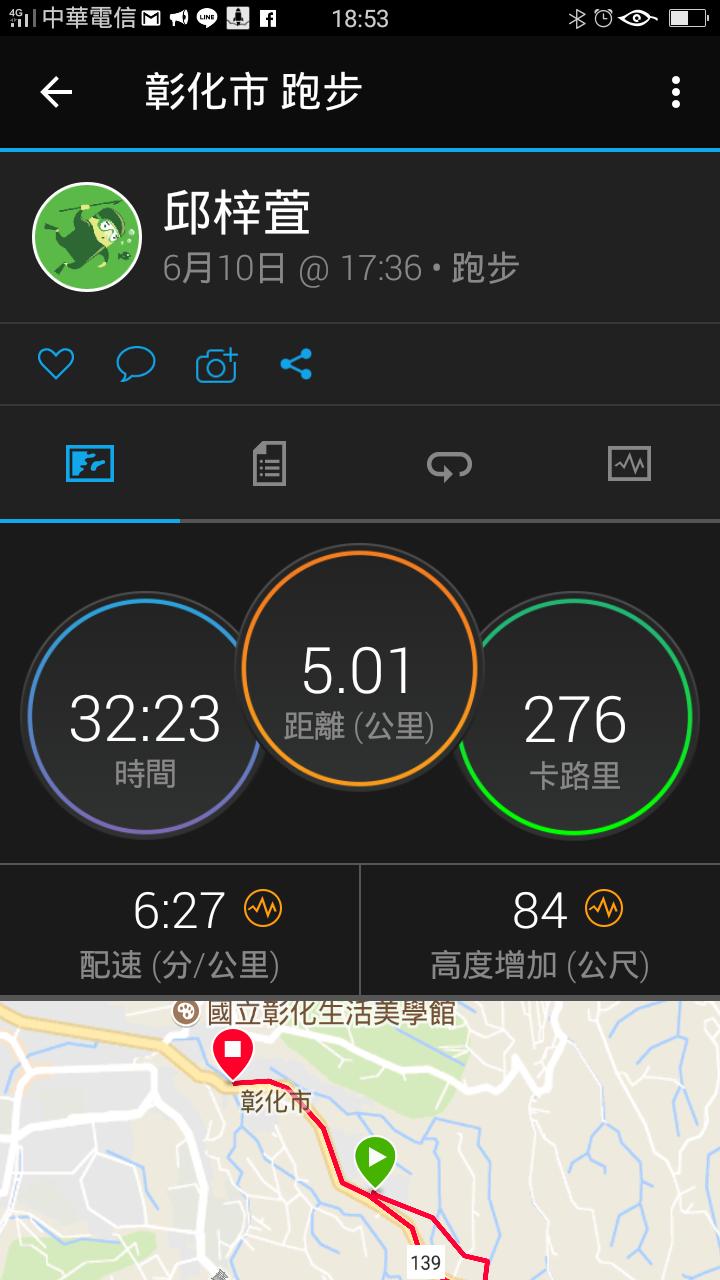Share this running activity
720x1280 pixels.
(296, 364)
